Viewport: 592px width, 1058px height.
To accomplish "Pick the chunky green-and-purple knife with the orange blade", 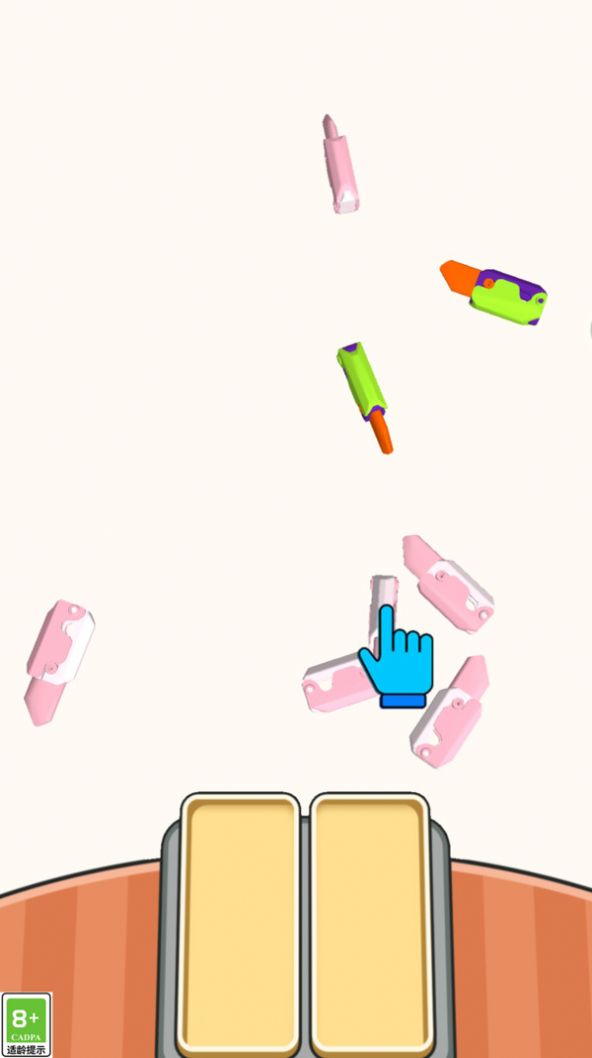I will tap(494, 292).
